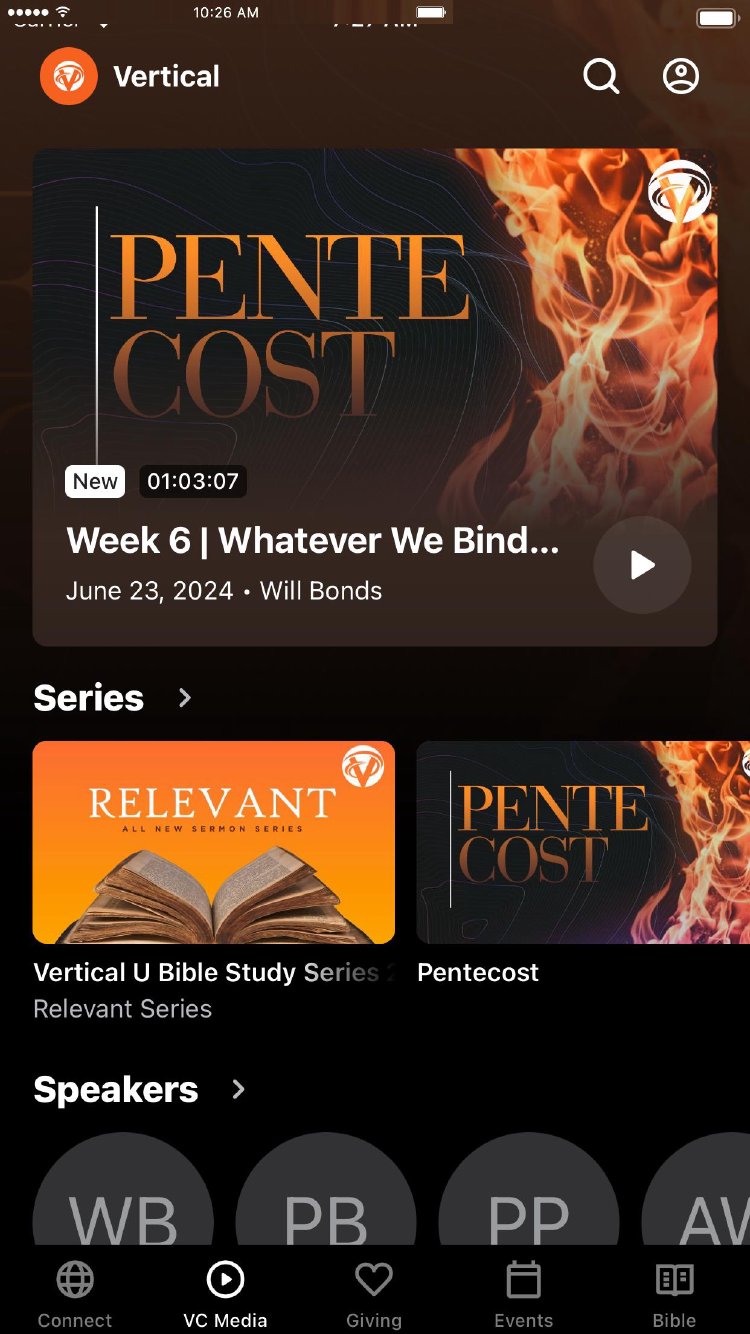Expand the Series section chevron
Viewport: 750px width, 1334px height.
185,698
